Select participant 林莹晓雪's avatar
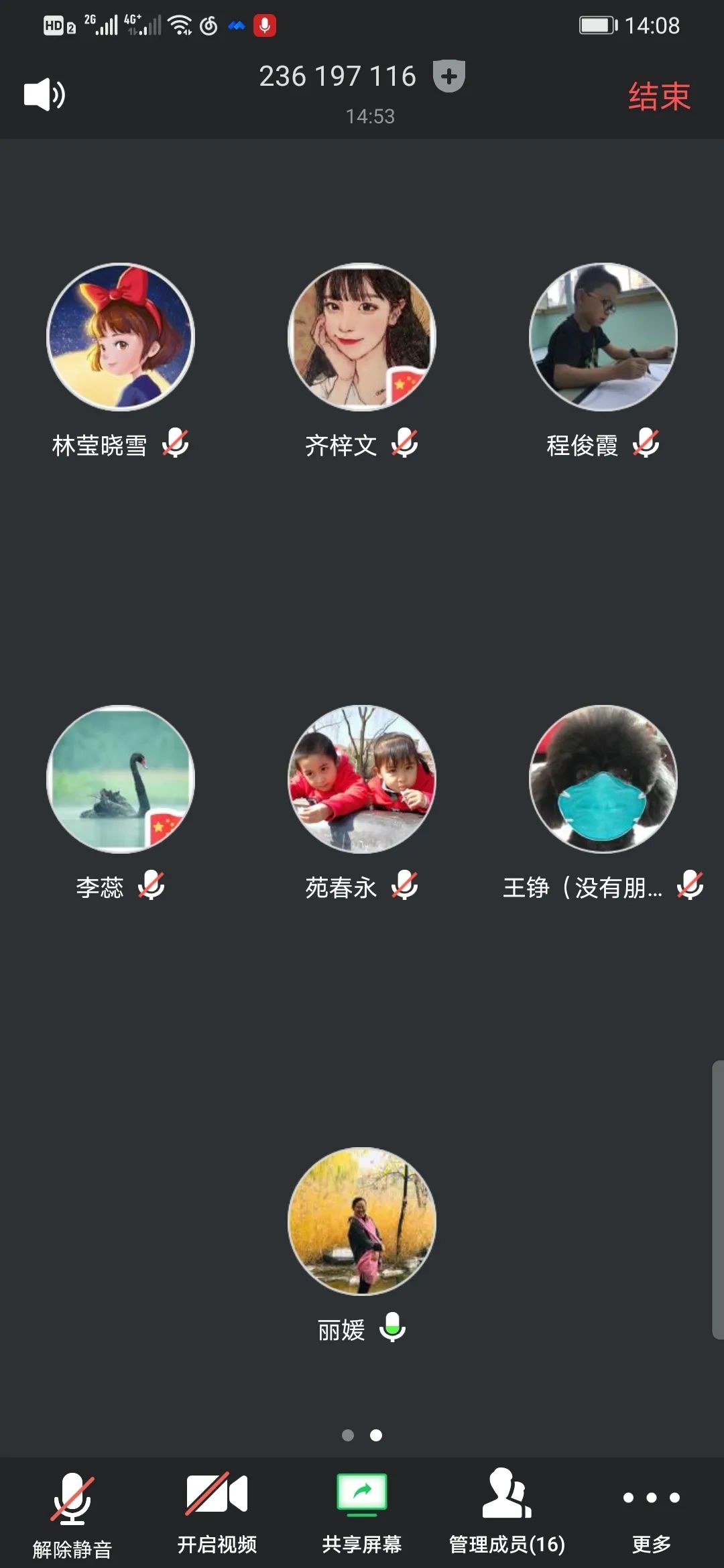This screenshot has width=724, height=1568. 121,337
